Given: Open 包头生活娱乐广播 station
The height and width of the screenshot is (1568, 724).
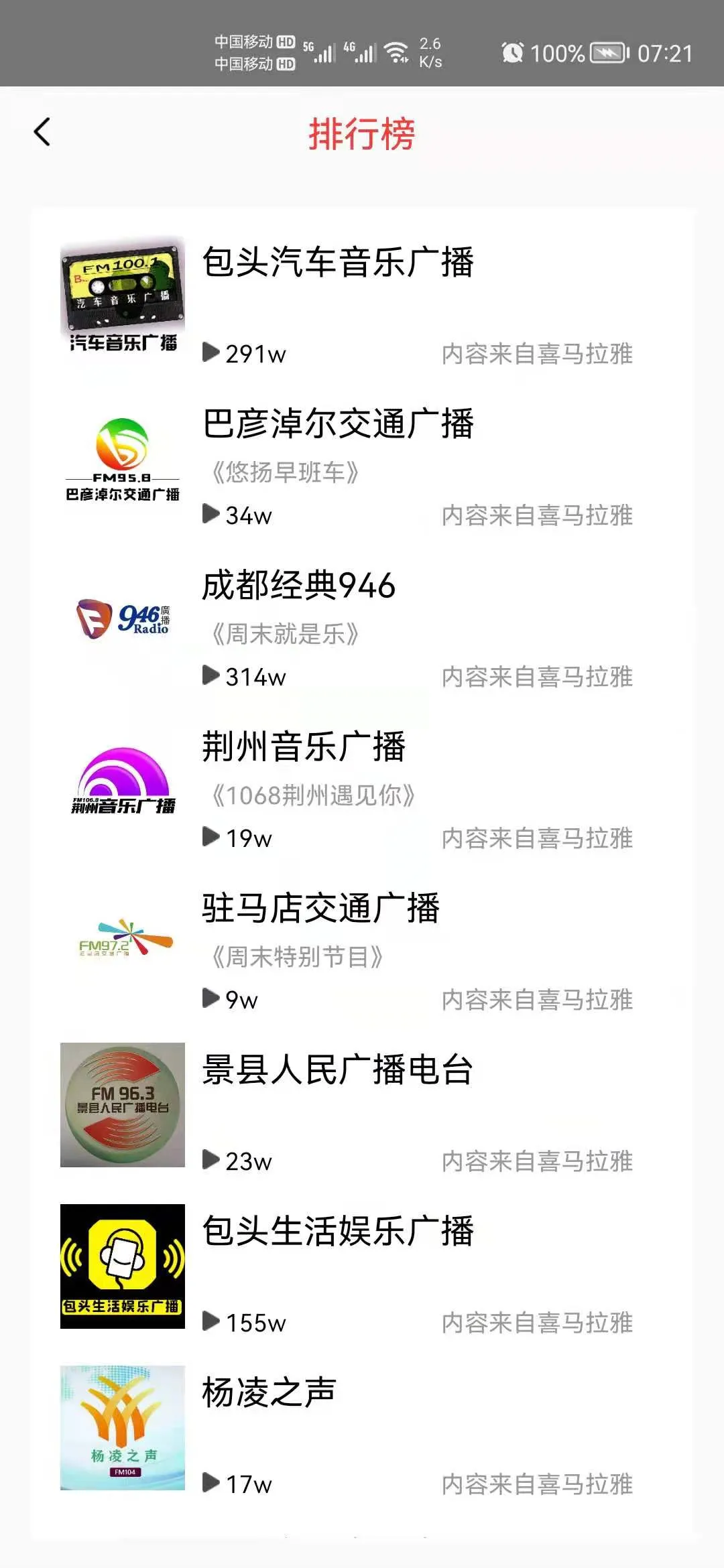Looking at the screenshot, I should click(339, 1231).
